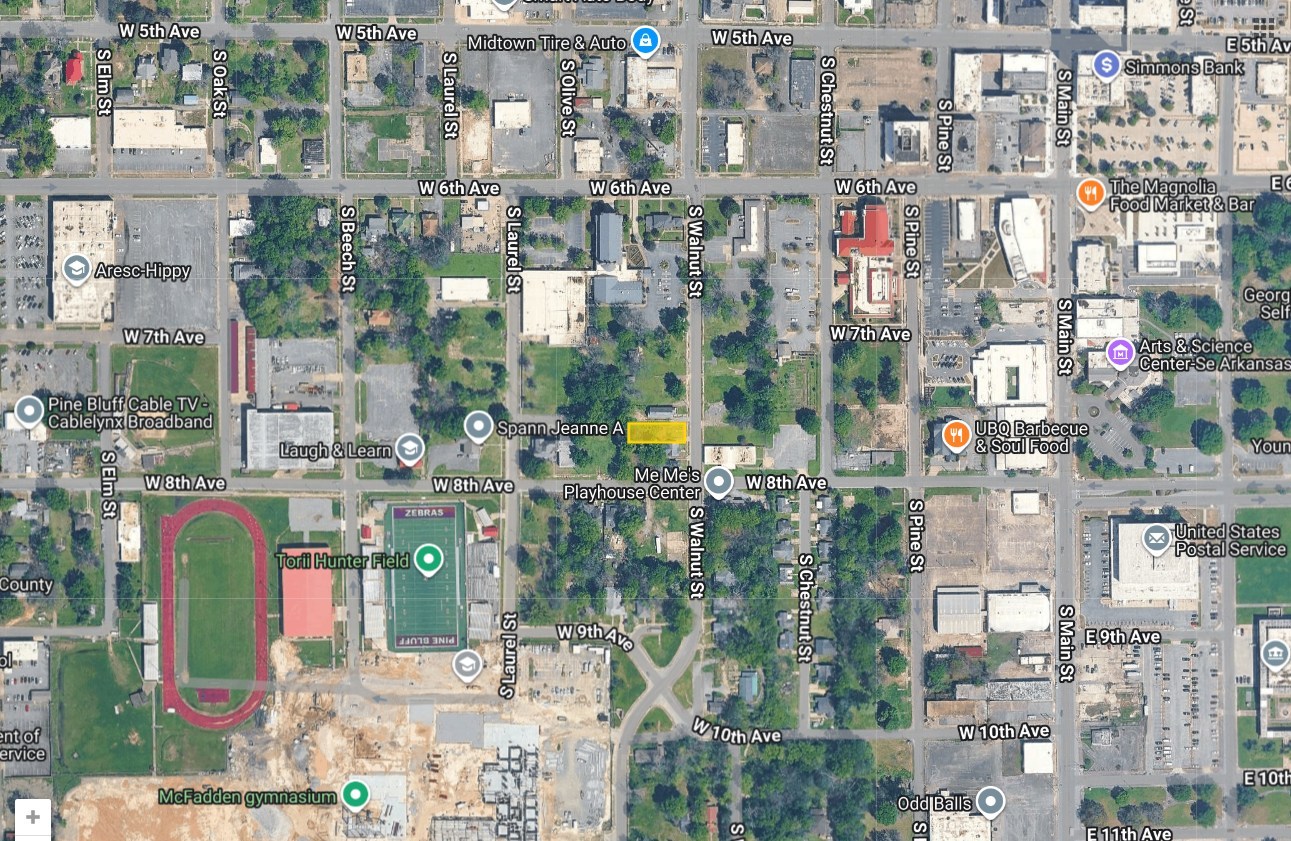Select the Spann Jeanne A marker
The width and height of the screenshot is (1291, 841).
[x=479, y=427]
